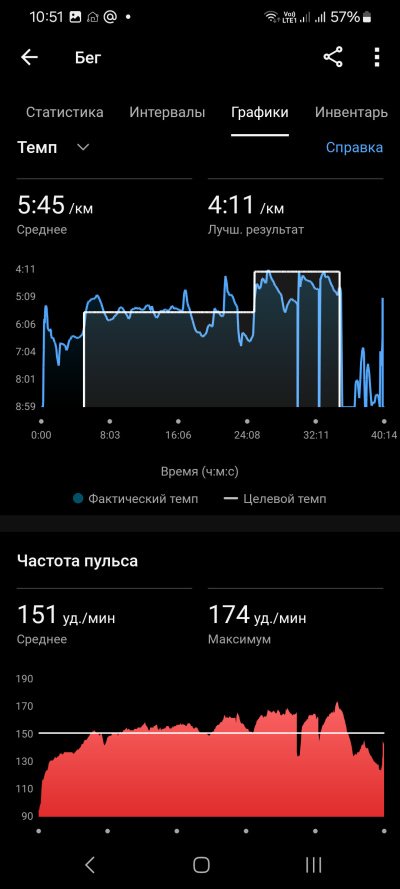Expand the Темп chart dropdown
The width and height of the screenshot is (400, 889).
click(53, 147)
